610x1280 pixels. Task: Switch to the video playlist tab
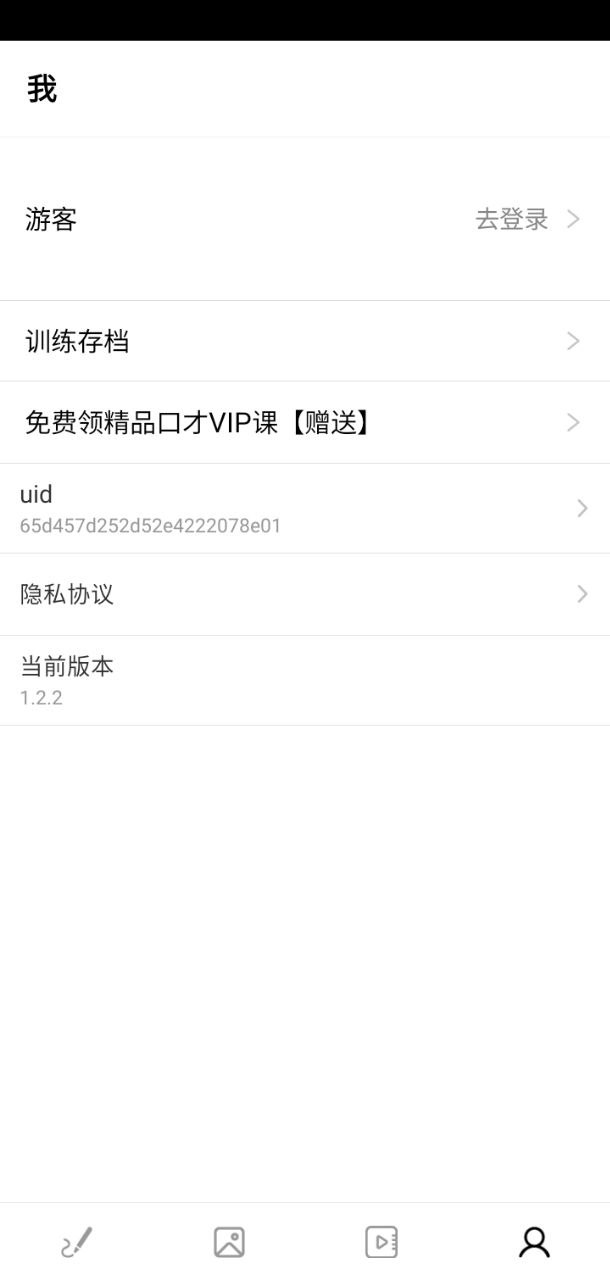coord(381,1242)
